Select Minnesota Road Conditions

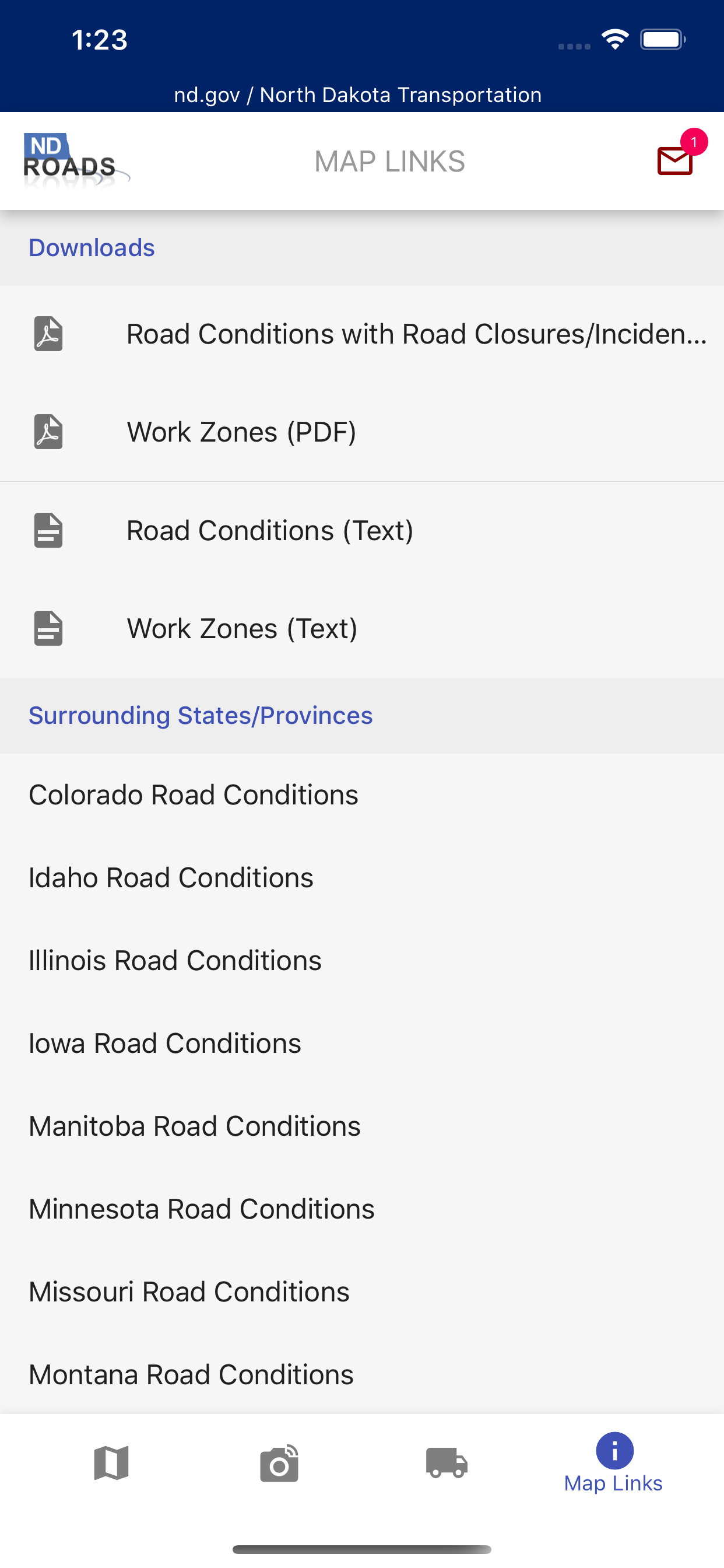362,1209
